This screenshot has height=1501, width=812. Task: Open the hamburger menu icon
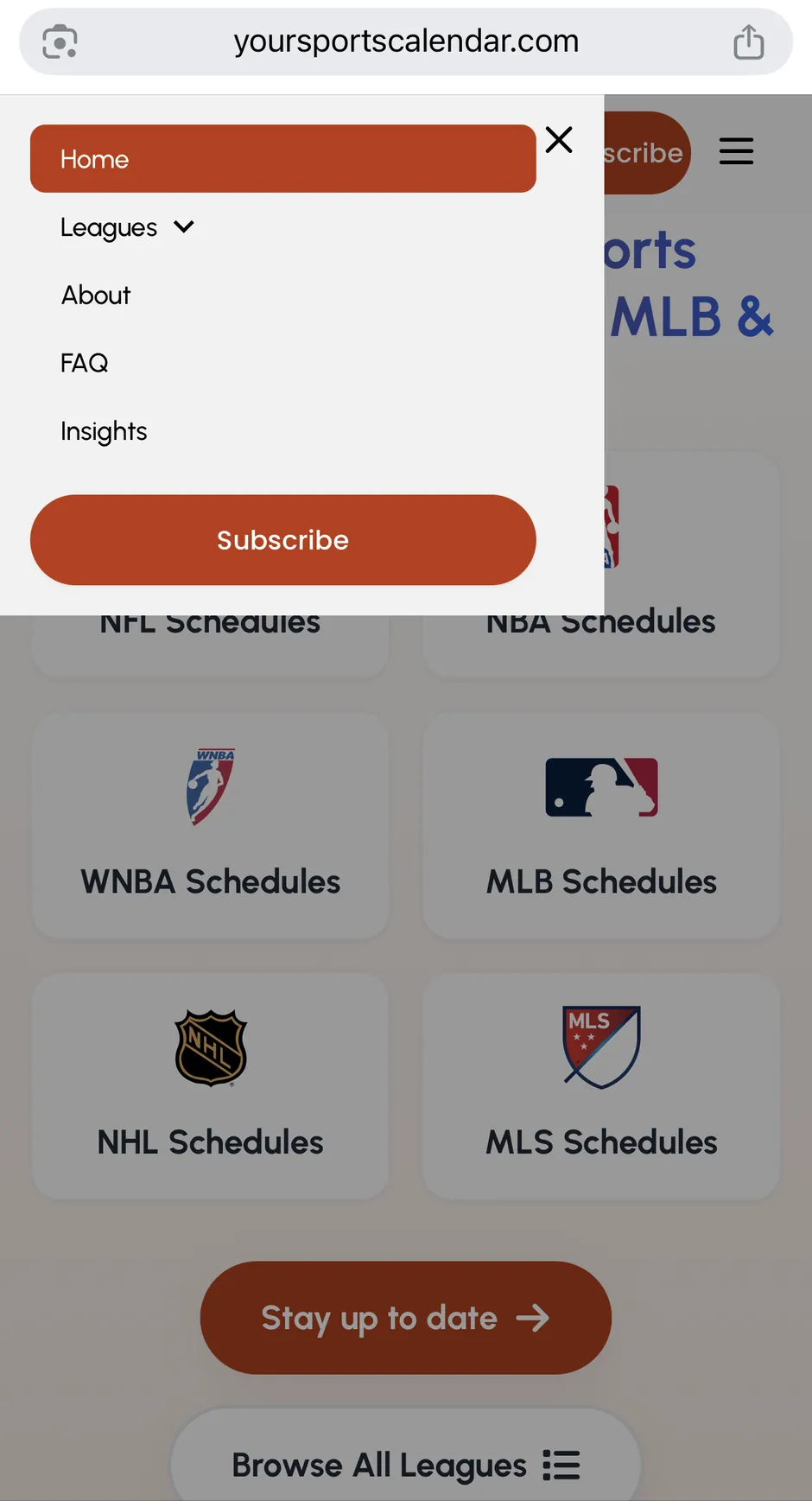(x=736, y=151)
